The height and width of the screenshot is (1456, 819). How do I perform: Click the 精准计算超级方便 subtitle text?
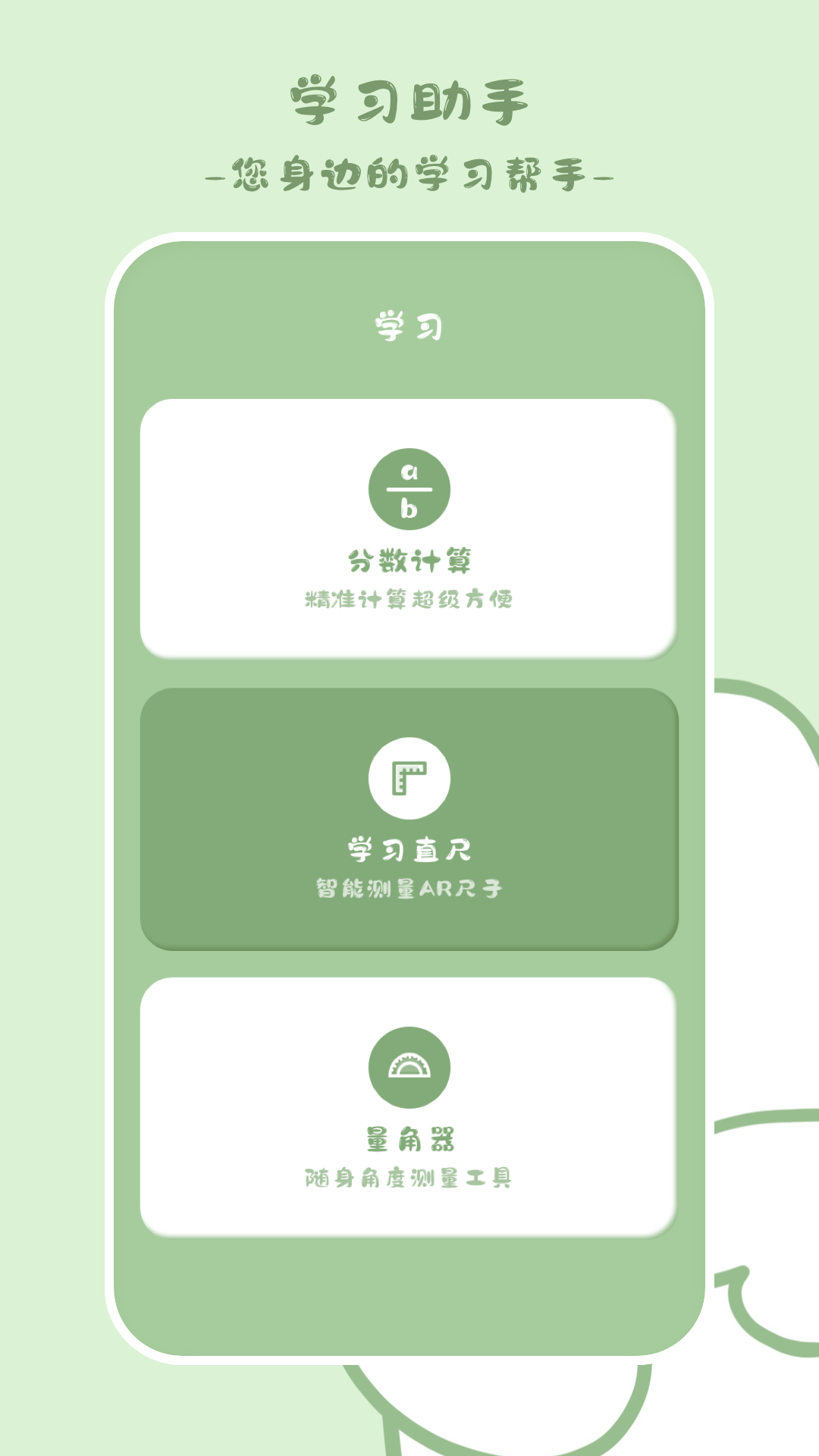point(409,599)
